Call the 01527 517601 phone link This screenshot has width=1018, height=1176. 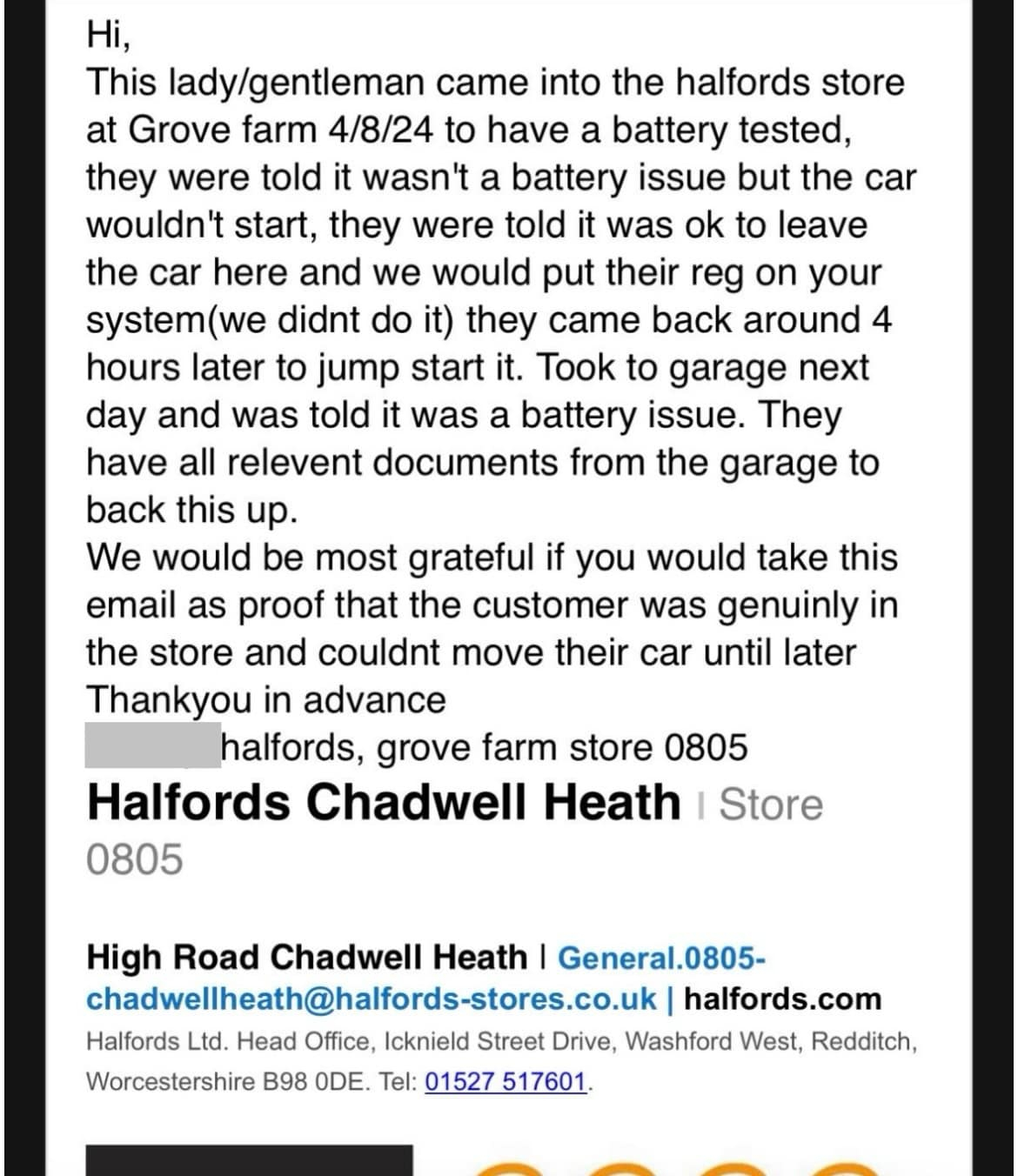point(506,1082)
